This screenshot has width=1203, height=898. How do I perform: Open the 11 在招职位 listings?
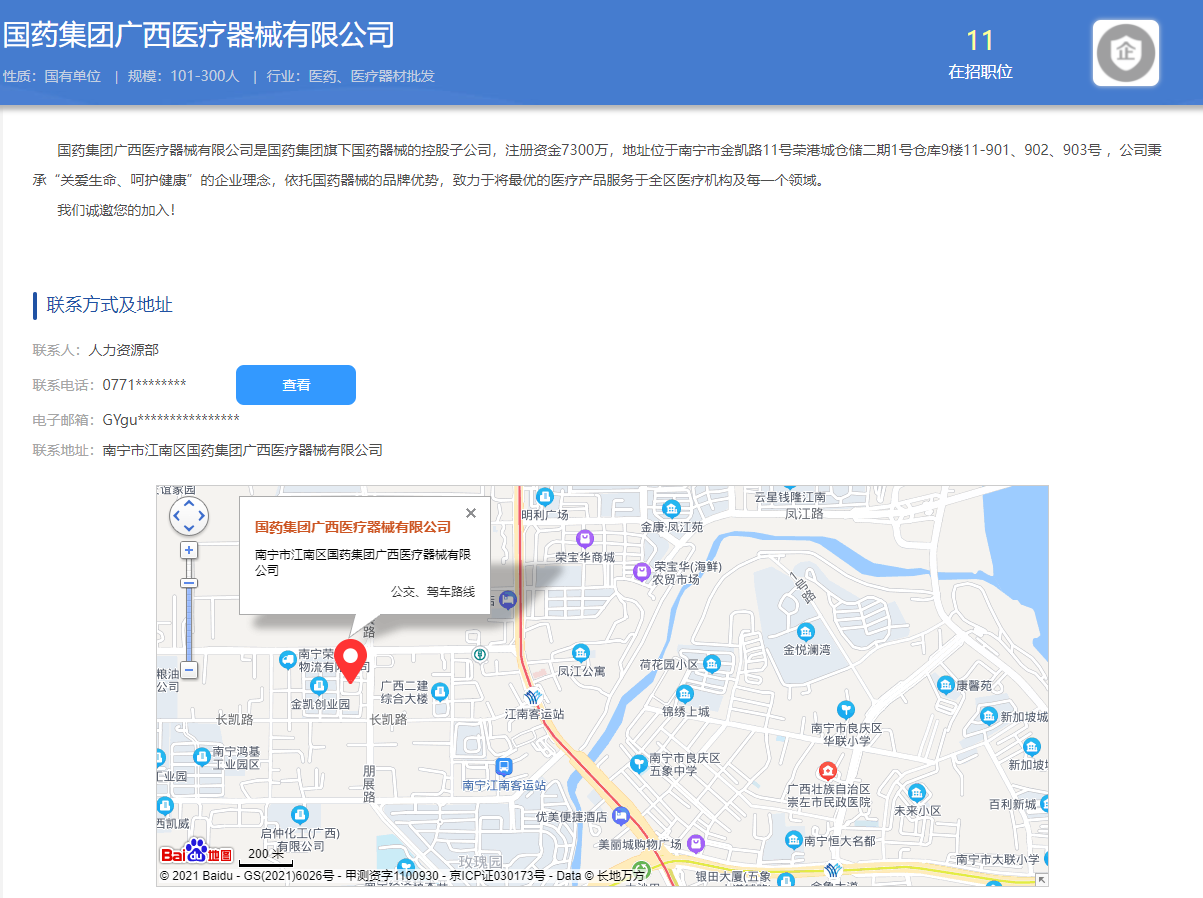click(x=980, y=54)
